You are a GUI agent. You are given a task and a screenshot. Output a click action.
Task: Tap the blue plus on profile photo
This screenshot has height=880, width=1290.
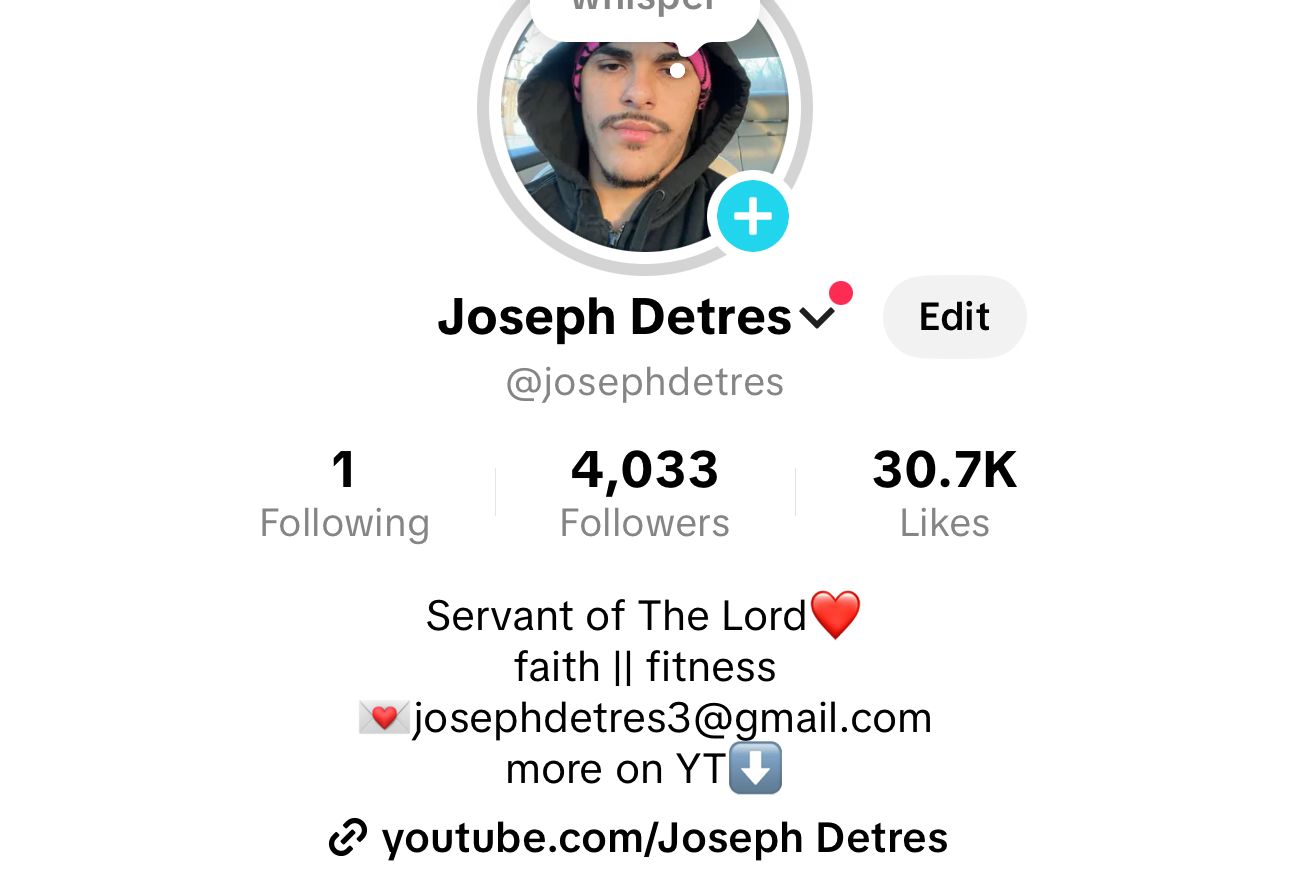[x=753, y=216]
